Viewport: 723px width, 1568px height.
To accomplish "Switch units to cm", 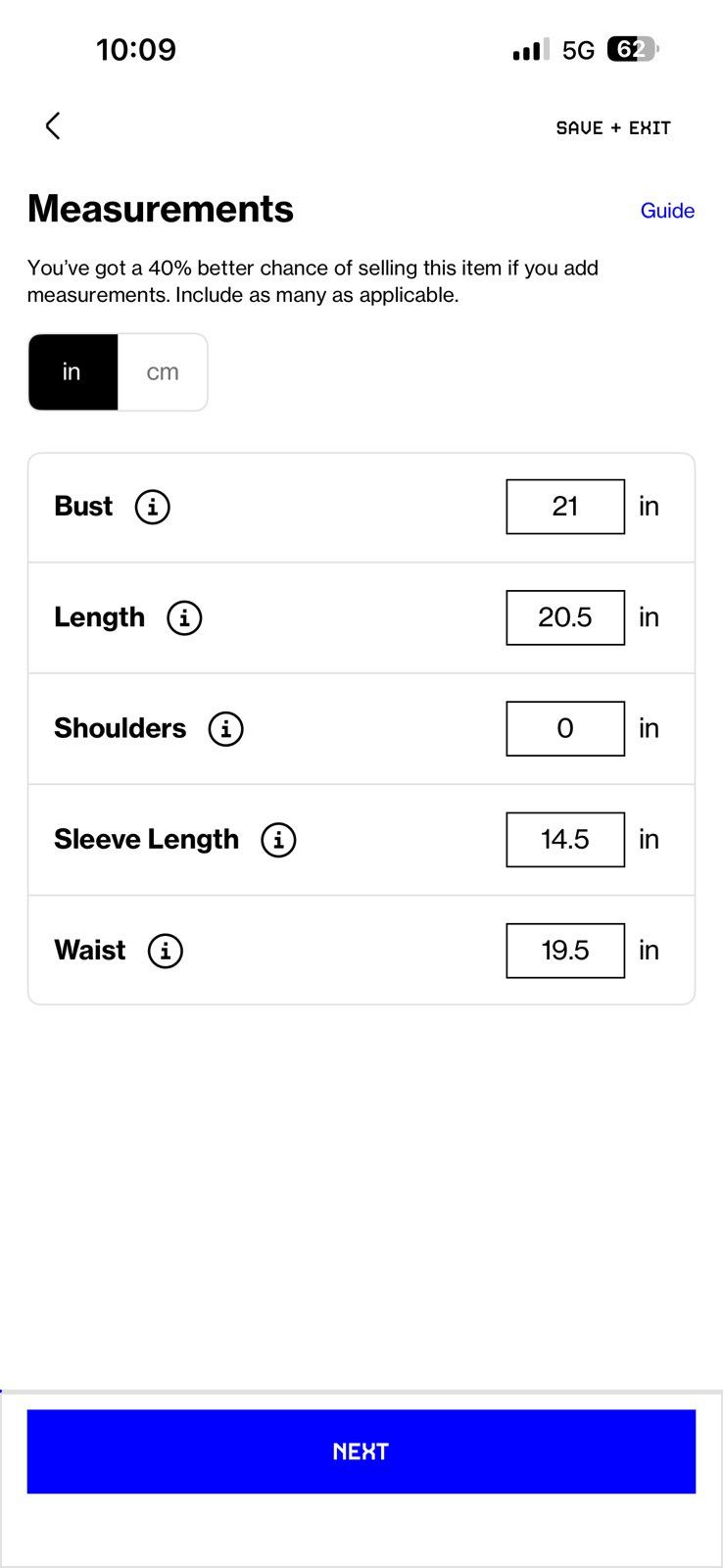I will tap(163, 372).
